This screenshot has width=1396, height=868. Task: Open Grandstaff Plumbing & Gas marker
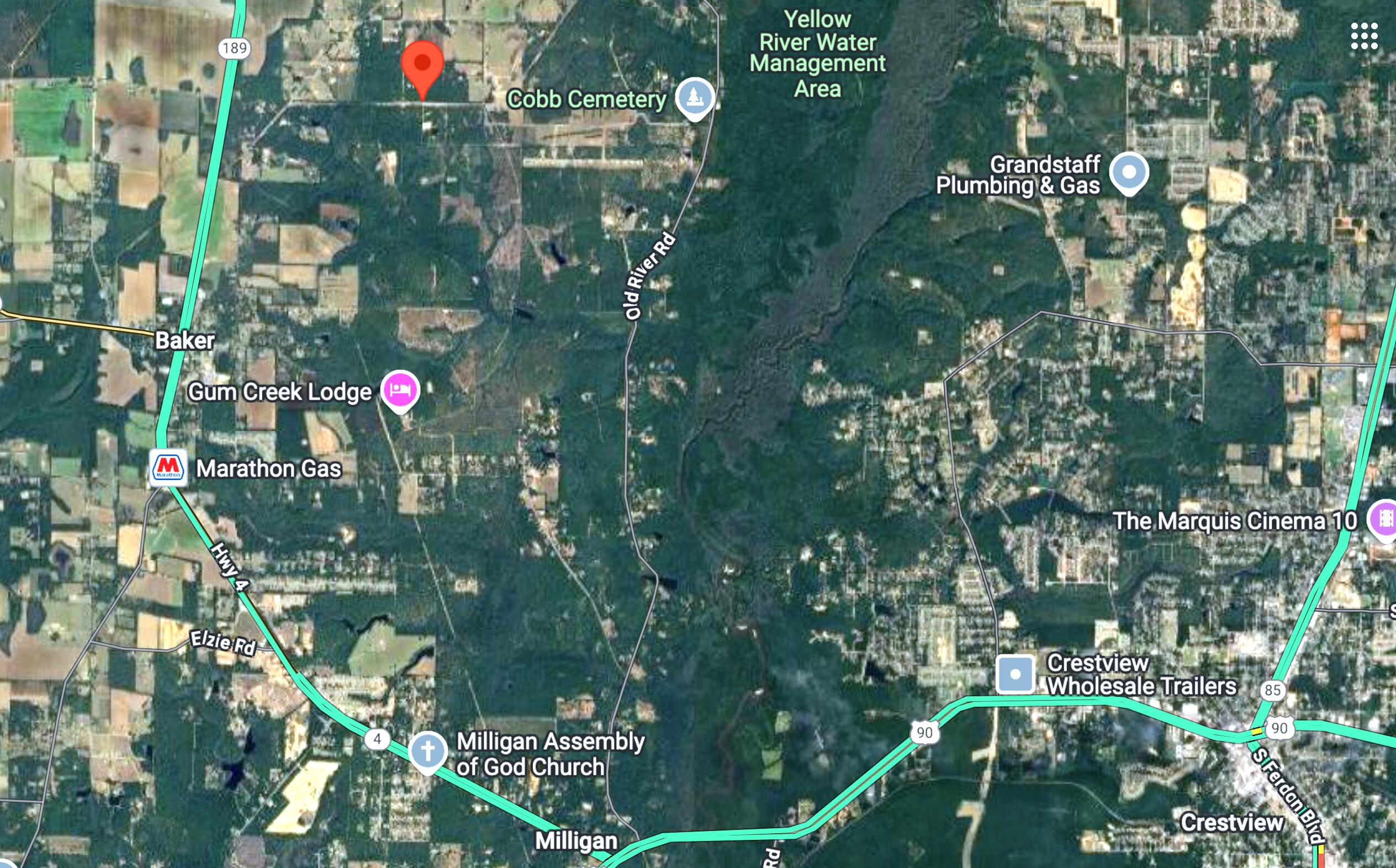click(1129, 172)
